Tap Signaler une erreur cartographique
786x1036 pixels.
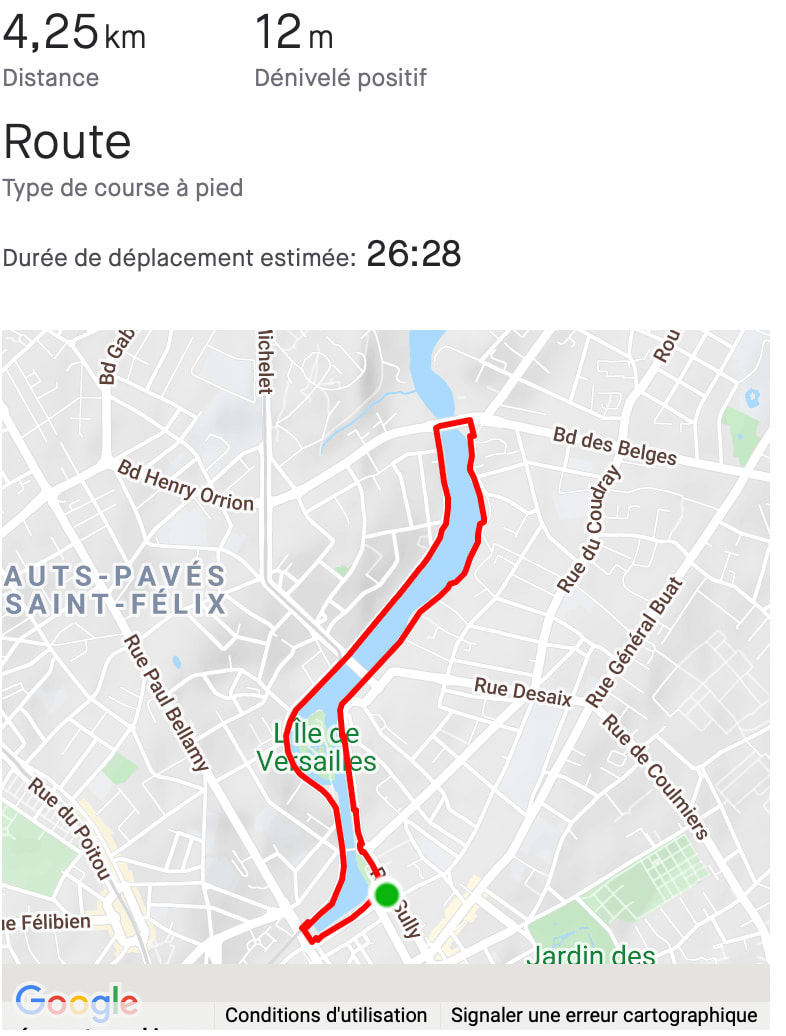(604, 1015)
